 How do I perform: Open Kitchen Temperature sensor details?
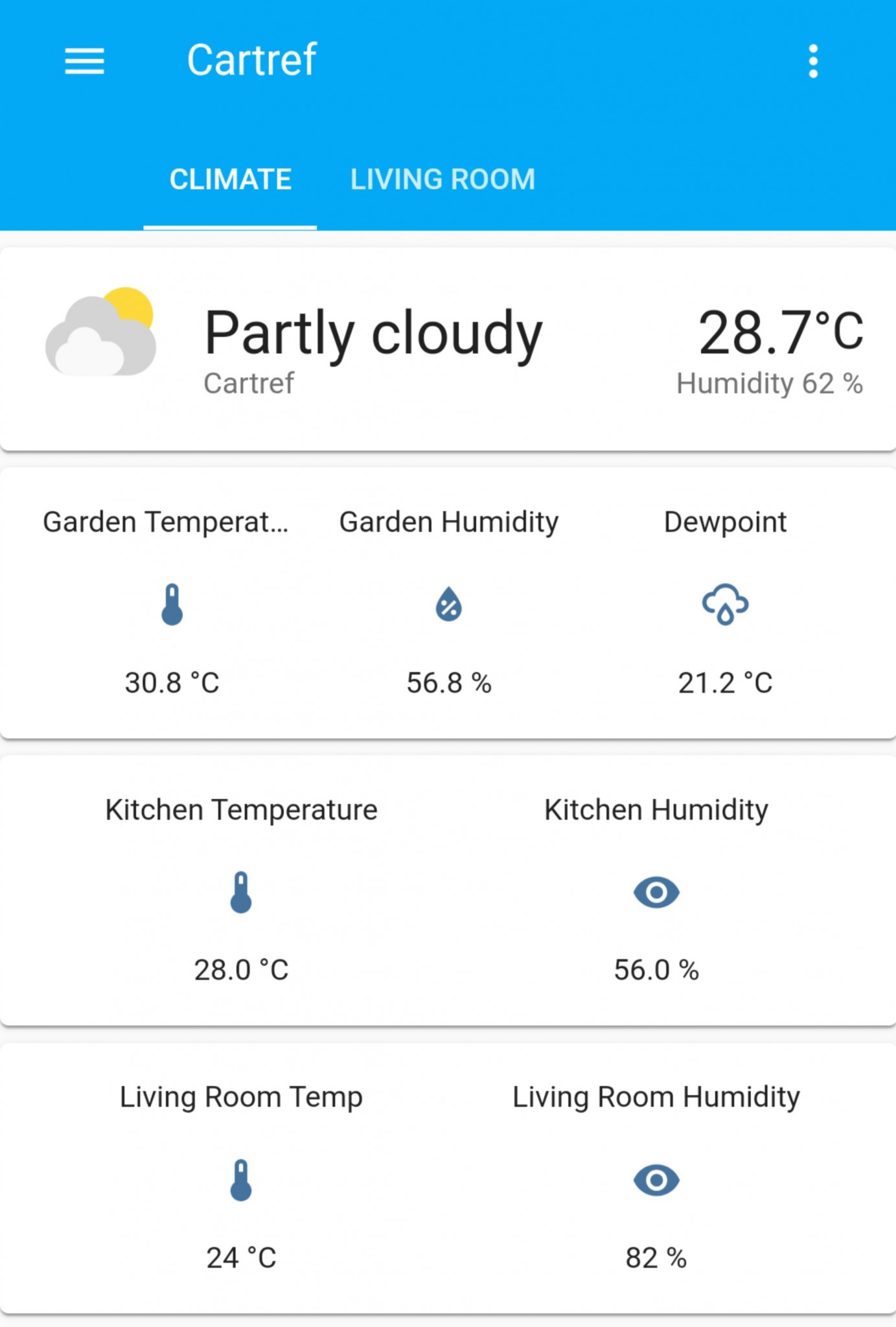click(x=241, y=892)
